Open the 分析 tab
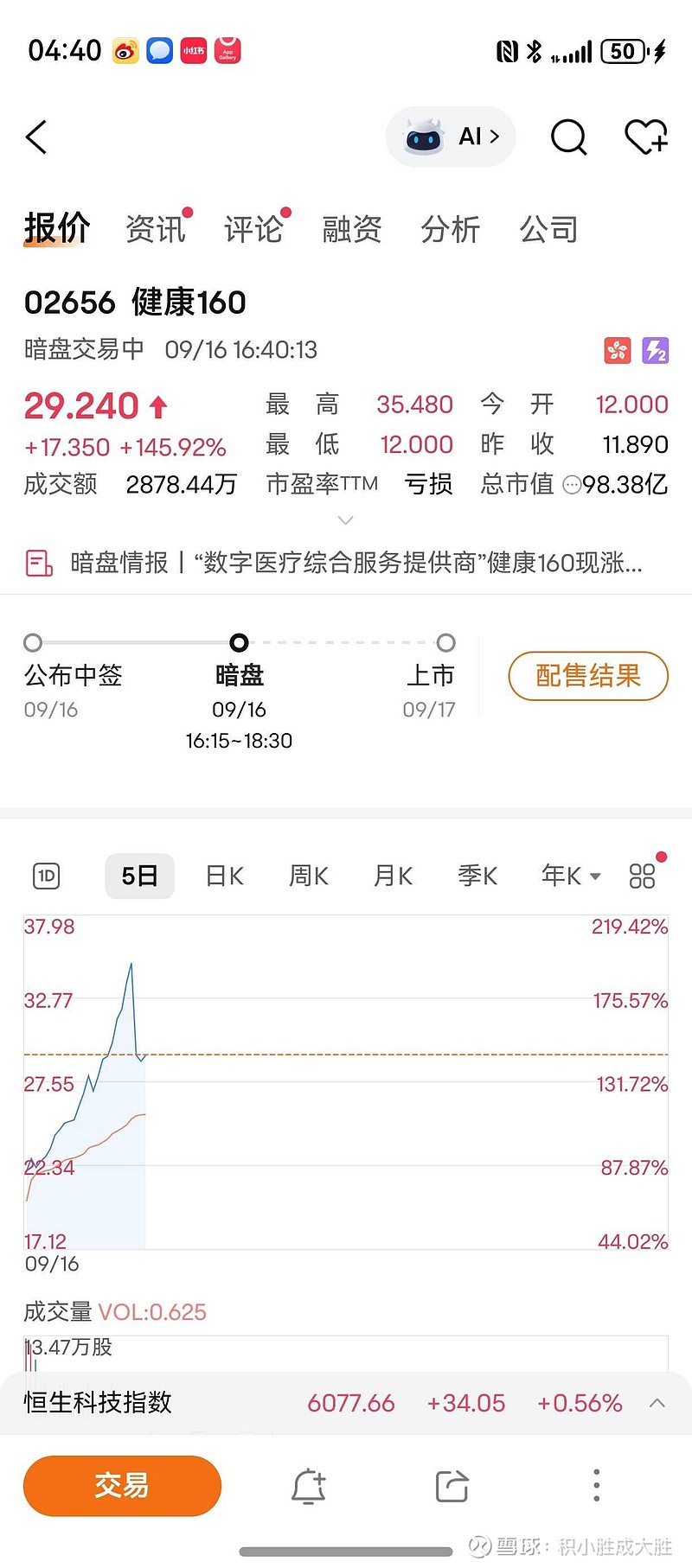 (x=450, y=229)
